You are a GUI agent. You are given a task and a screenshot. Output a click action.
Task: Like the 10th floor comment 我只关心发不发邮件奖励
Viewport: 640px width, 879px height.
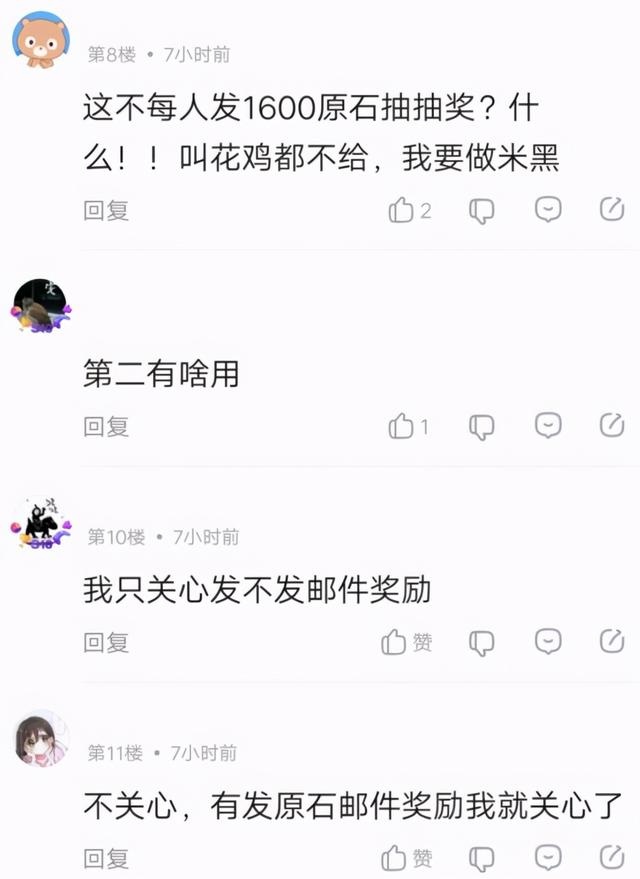coord(396,643)
